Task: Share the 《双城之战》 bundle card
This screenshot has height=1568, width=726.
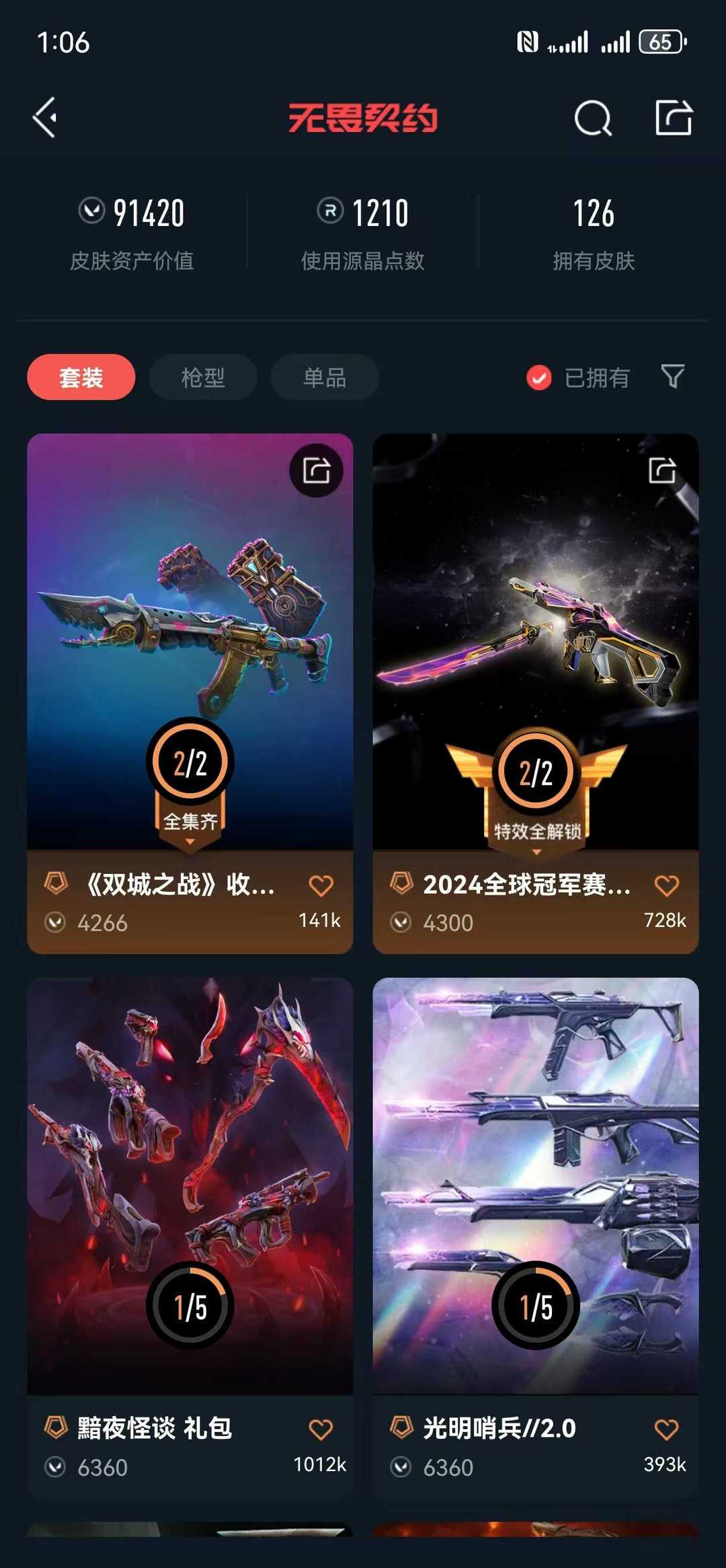Action: click(316, 470)
